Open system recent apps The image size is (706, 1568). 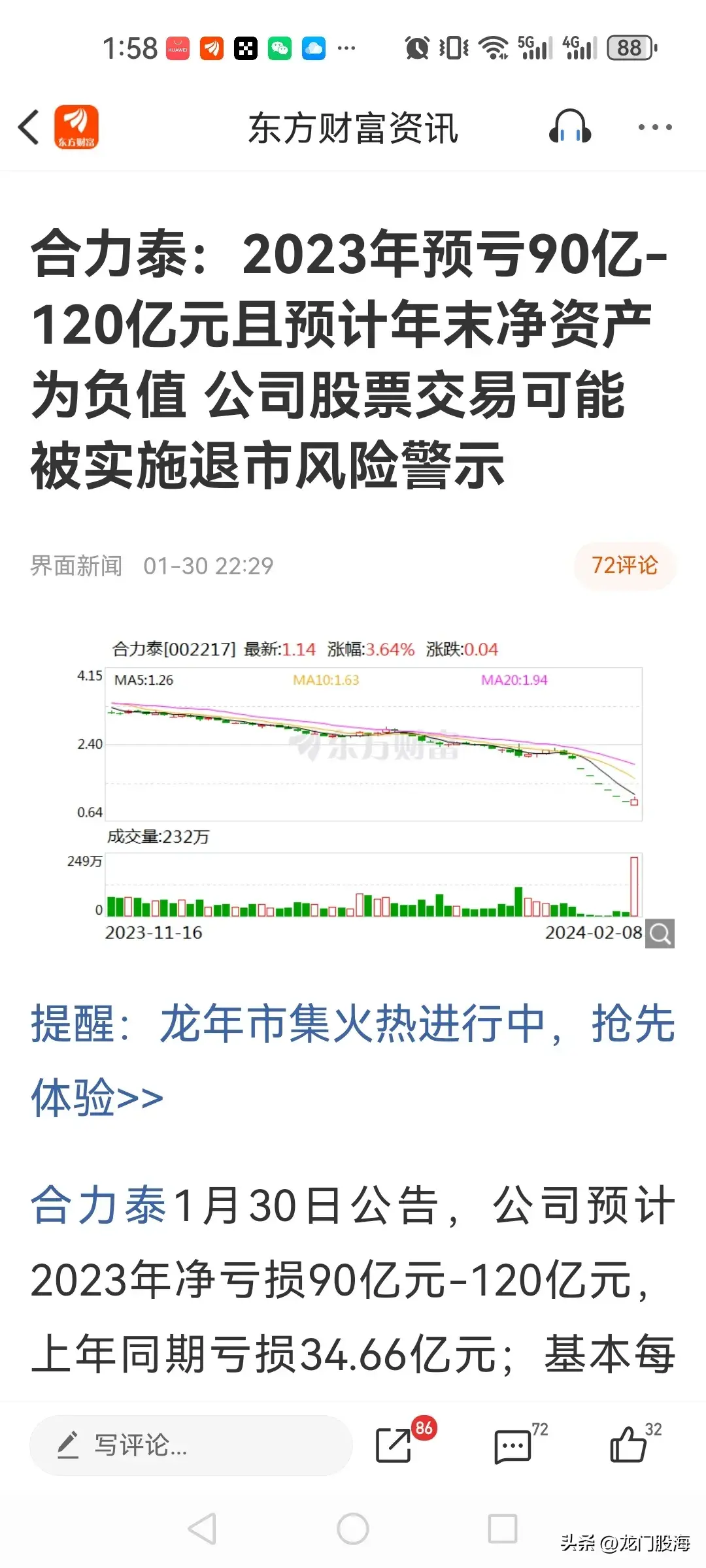pyautogui.click(x=503, y=1529)
